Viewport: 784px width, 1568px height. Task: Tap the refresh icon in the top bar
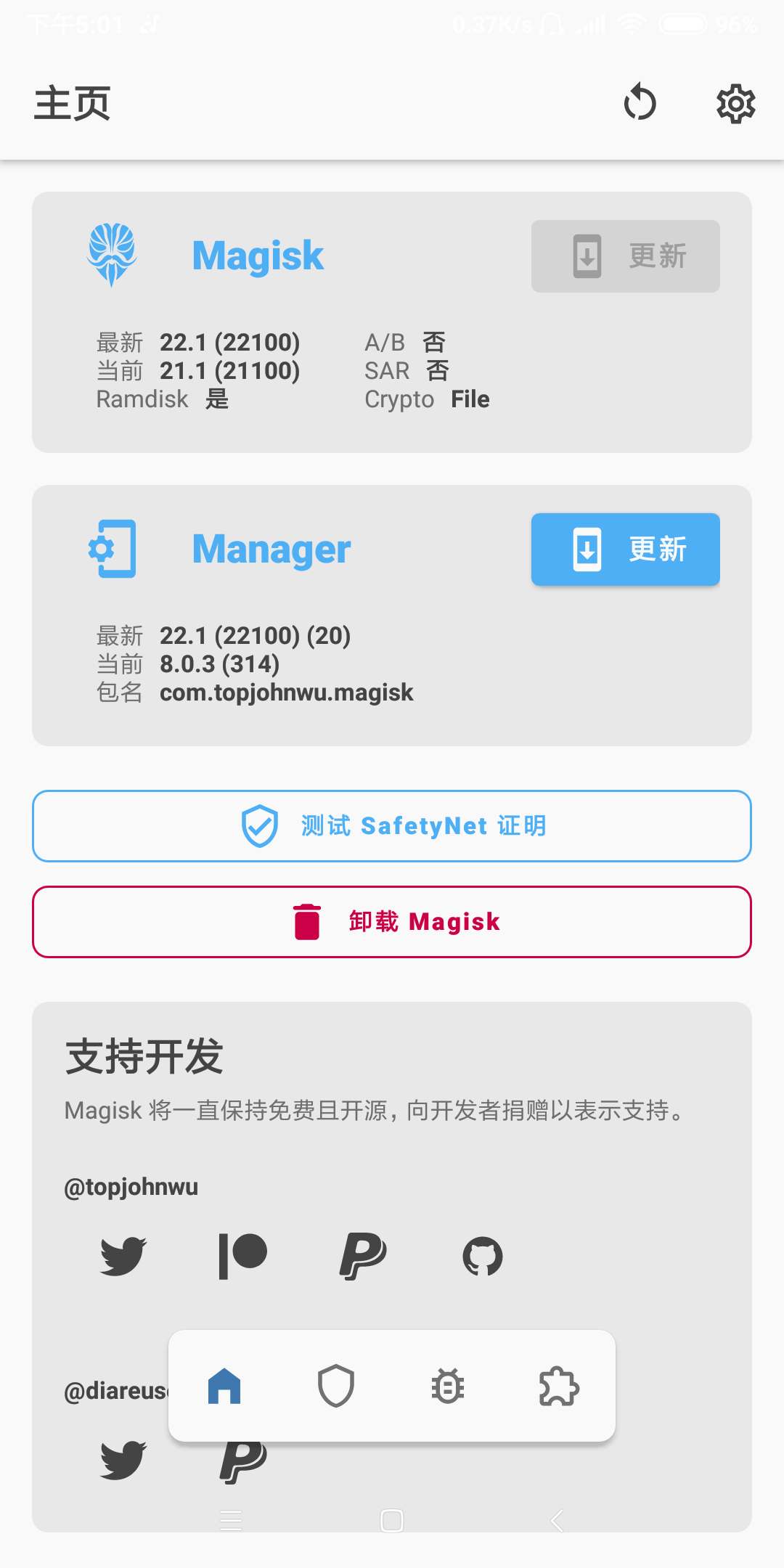(640, 103)
